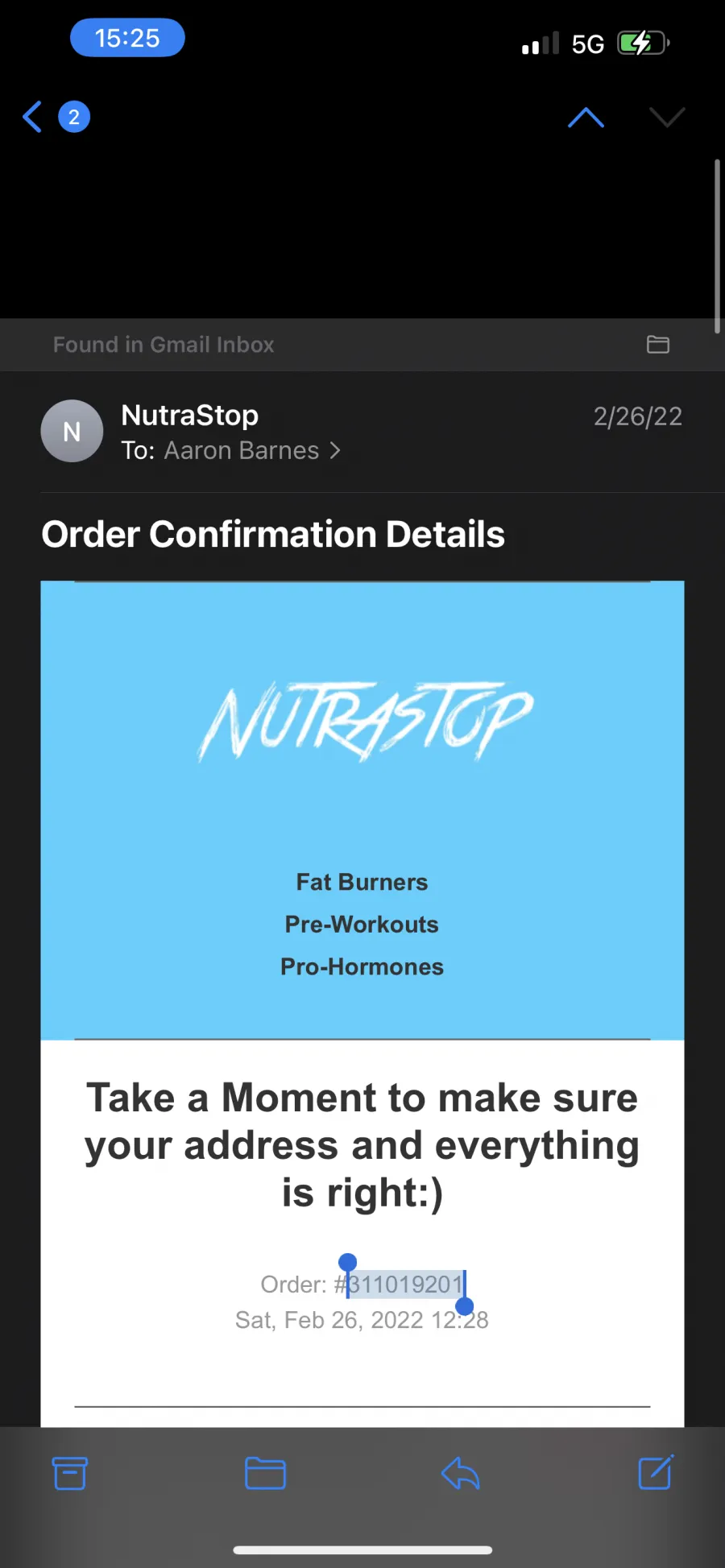The width and height of the screenshot is (725, 1568).
Task: Move this email to a folder
Action: (265, 1473)
